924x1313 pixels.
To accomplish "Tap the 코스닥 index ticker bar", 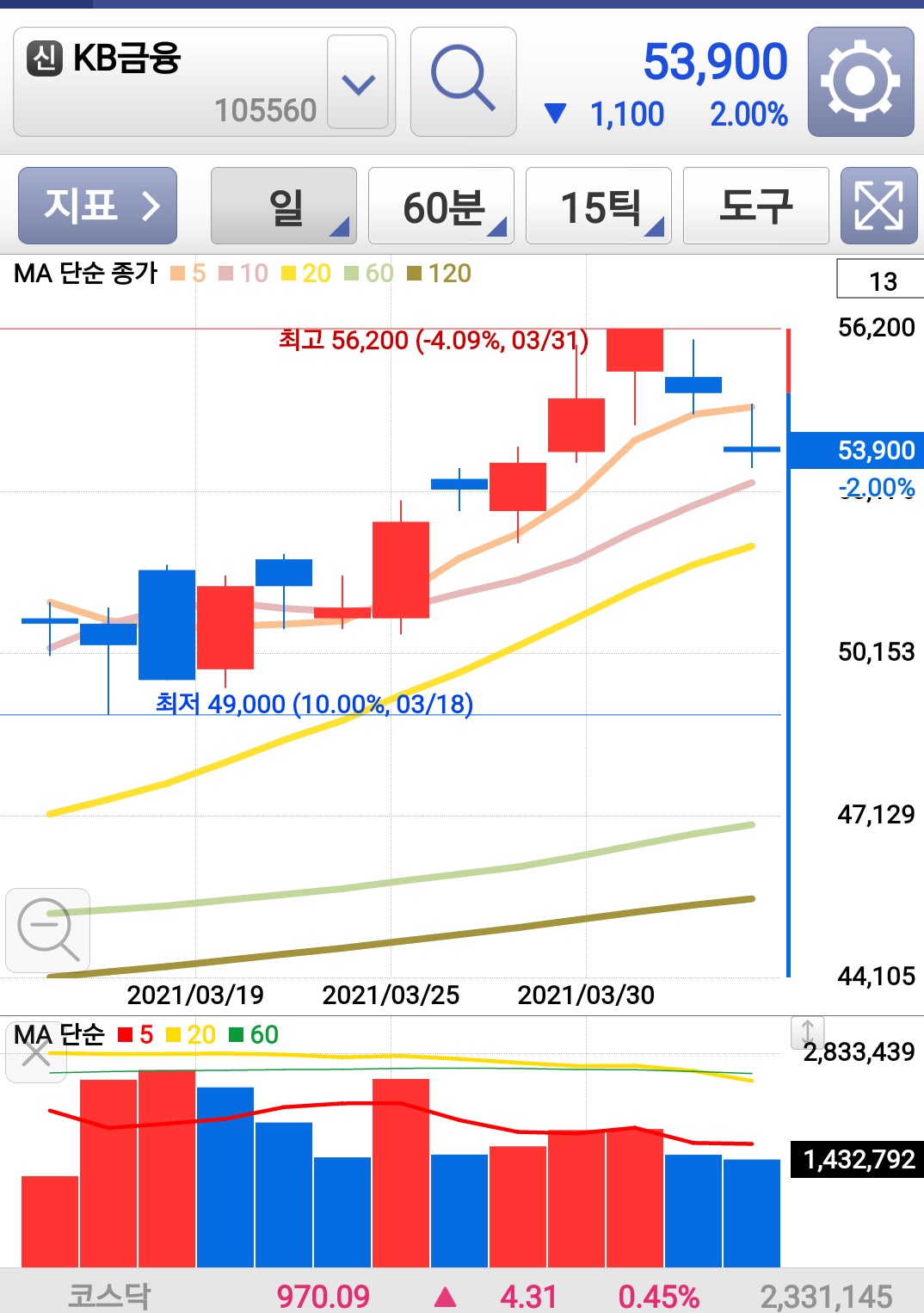I will pos(462,1294).
